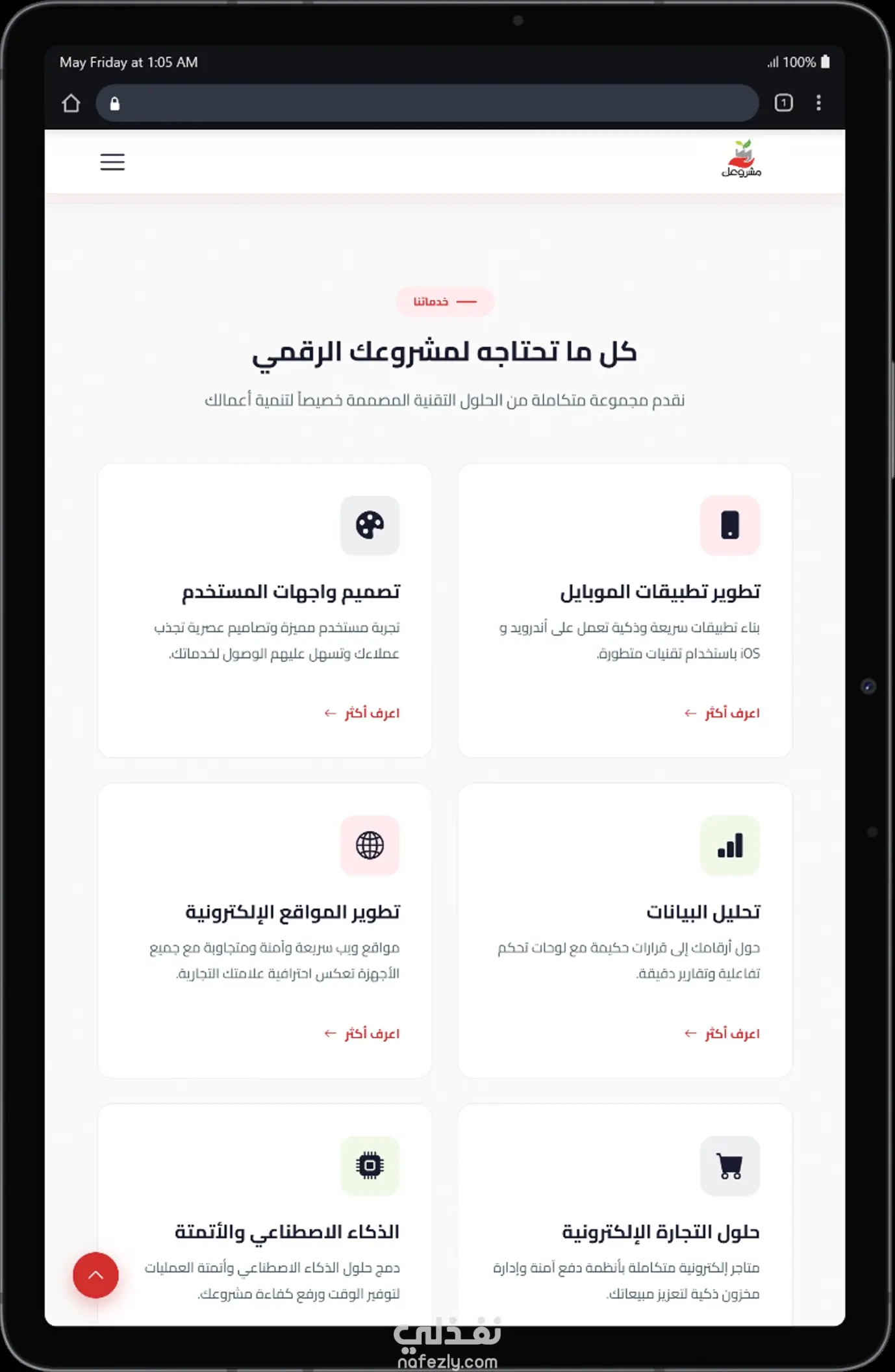Open 'اعرف أكثر' under تصميم واجهات المستخدم

pos(362,713)
